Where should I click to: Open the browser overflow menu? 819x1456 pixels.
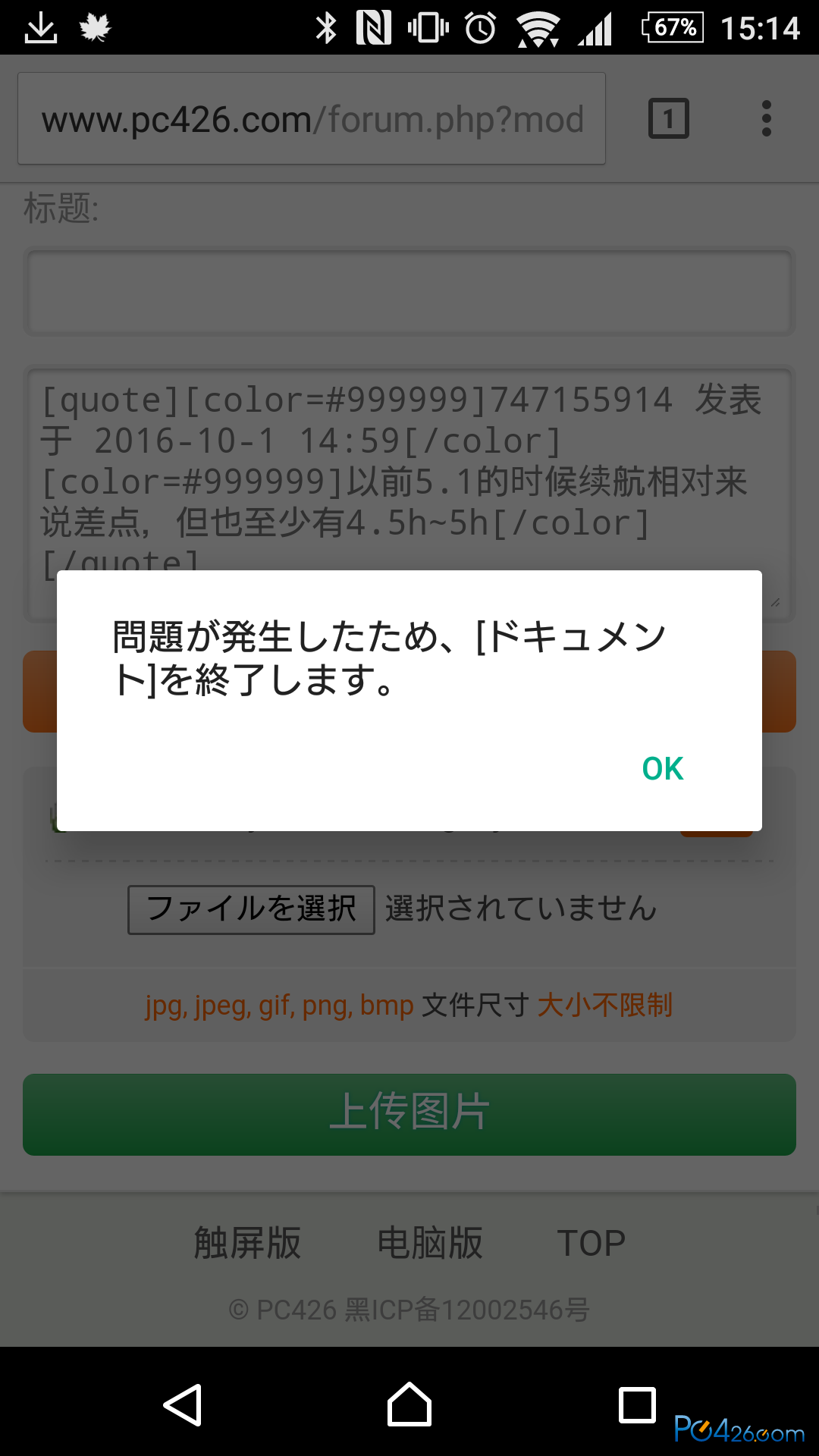coord(767,119)
